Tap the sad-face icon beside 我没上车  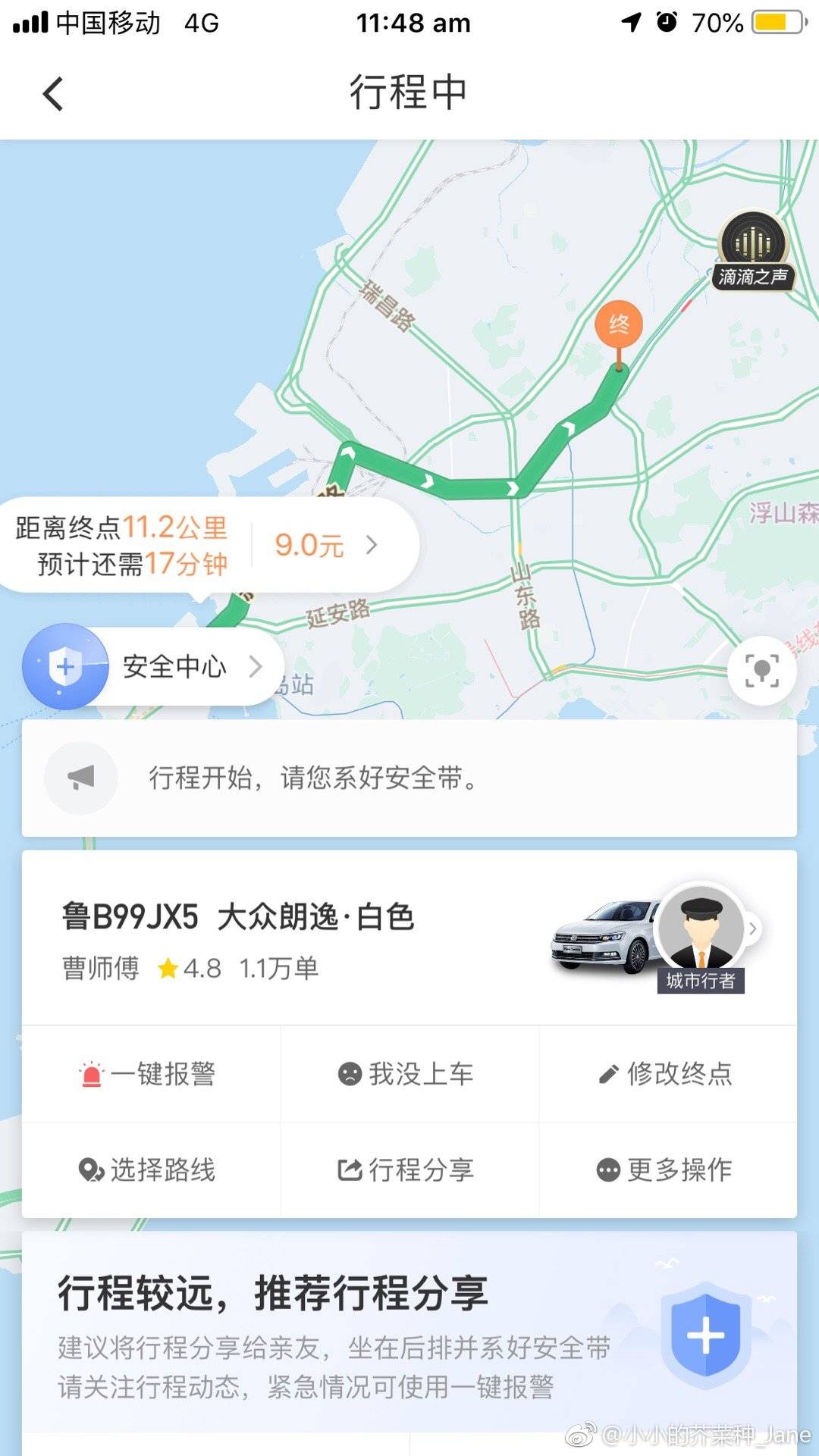tap(347, 1074)
